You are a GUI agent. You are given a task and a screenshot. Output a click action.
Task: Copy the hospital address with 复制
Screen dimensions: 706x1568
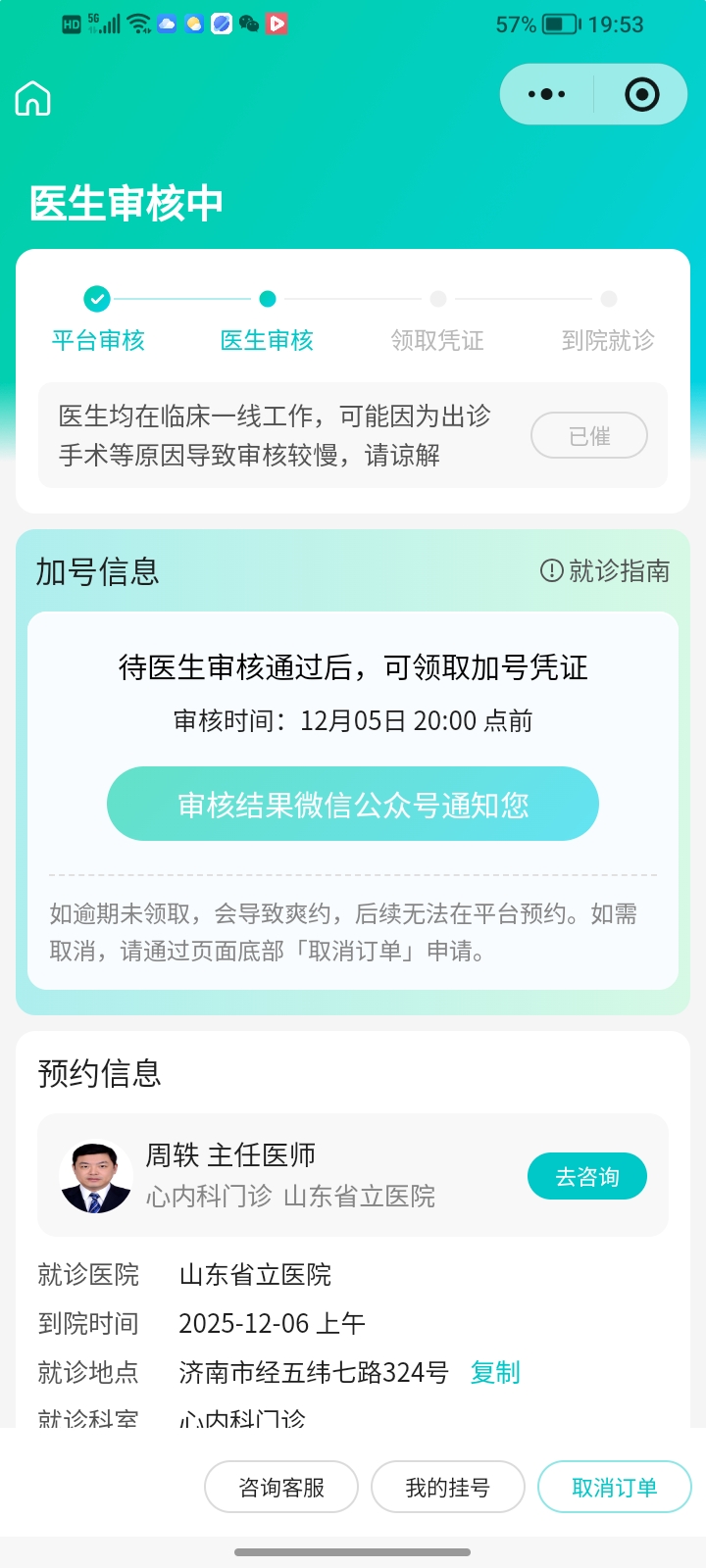495,1372
